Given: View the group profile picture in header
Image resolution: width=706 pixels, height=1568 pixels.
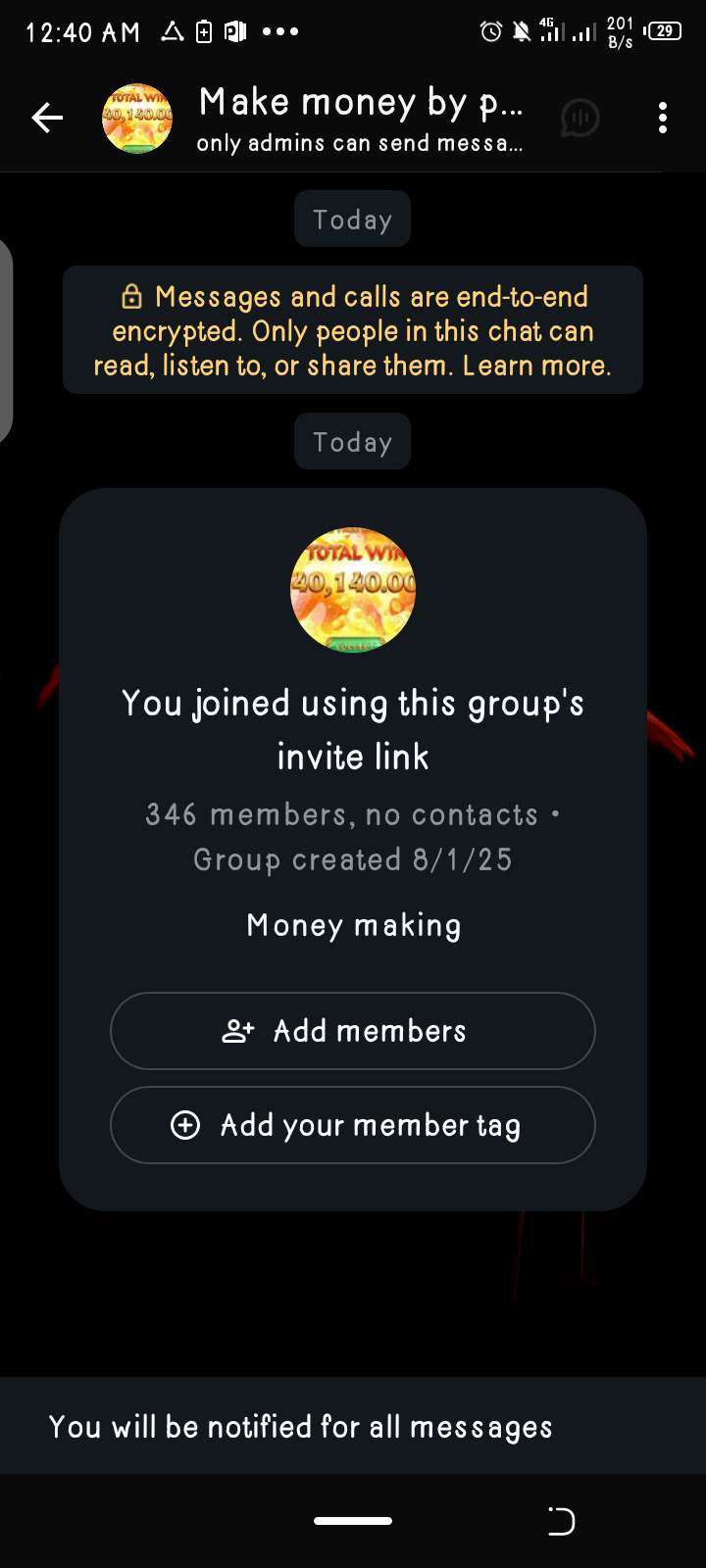Looking at the screenshot, I should tap(137, 119).
